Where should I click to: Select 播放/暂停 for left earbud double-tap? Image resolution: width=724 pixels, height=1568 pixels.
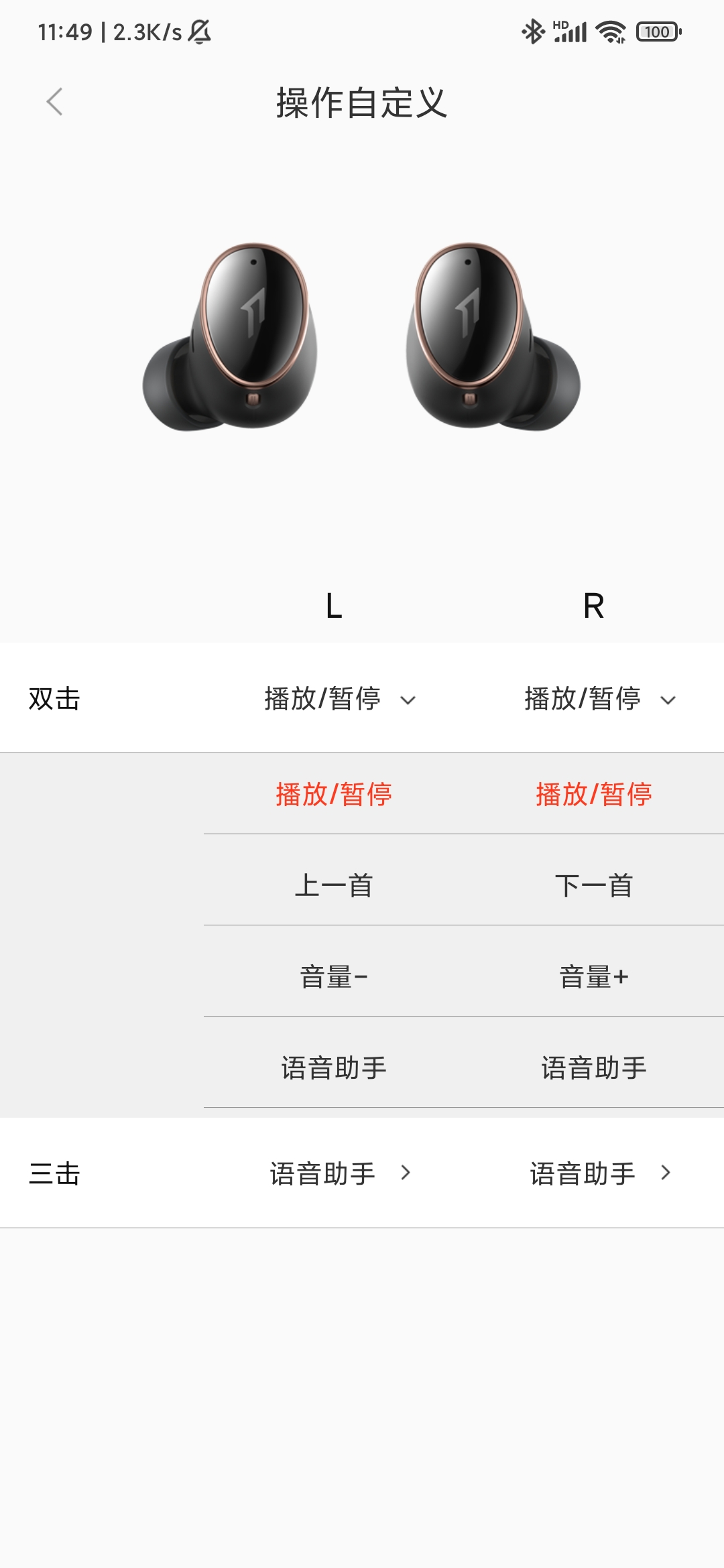333,795
